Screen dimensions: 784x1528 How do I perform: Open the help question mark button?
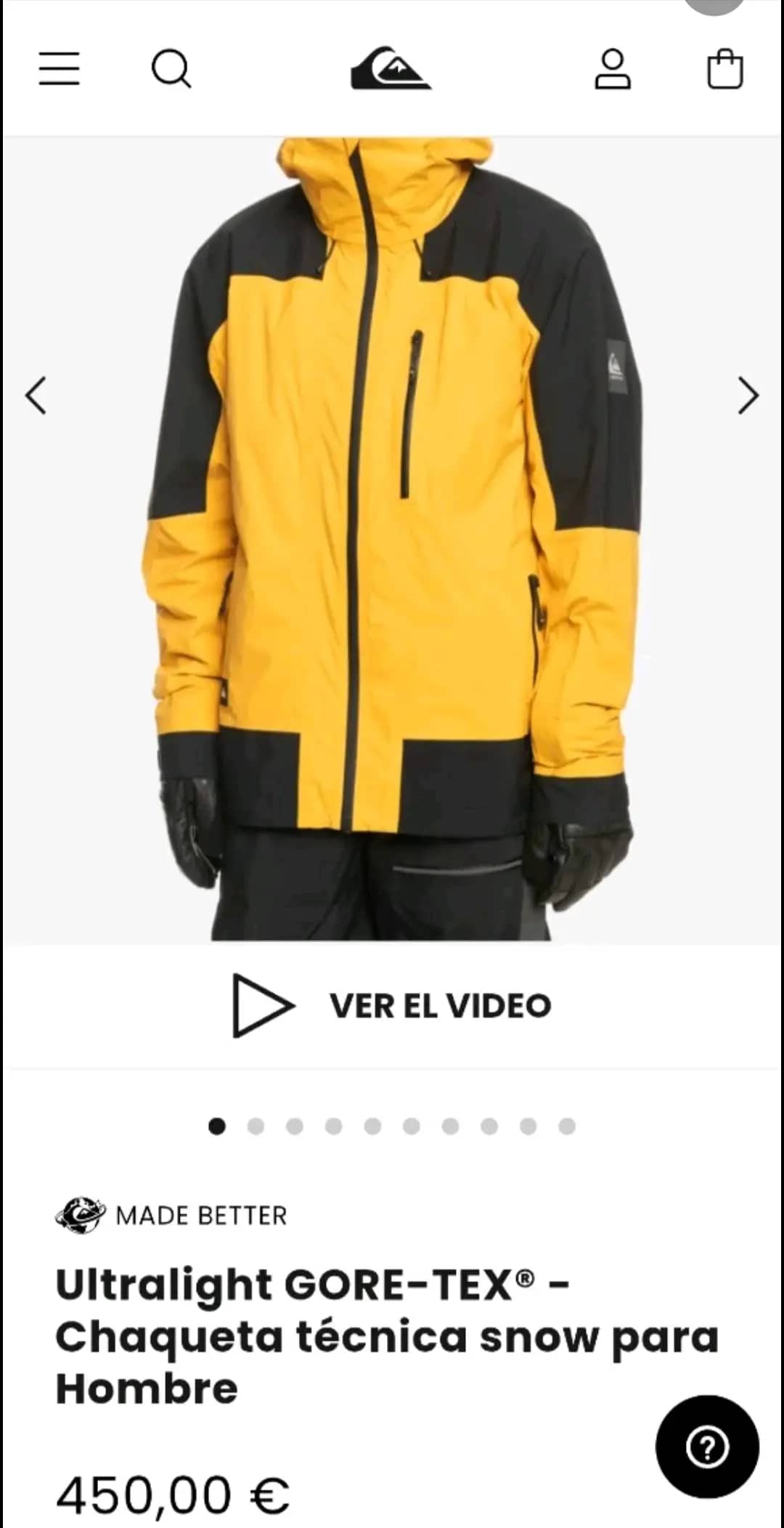[707, 1447]
